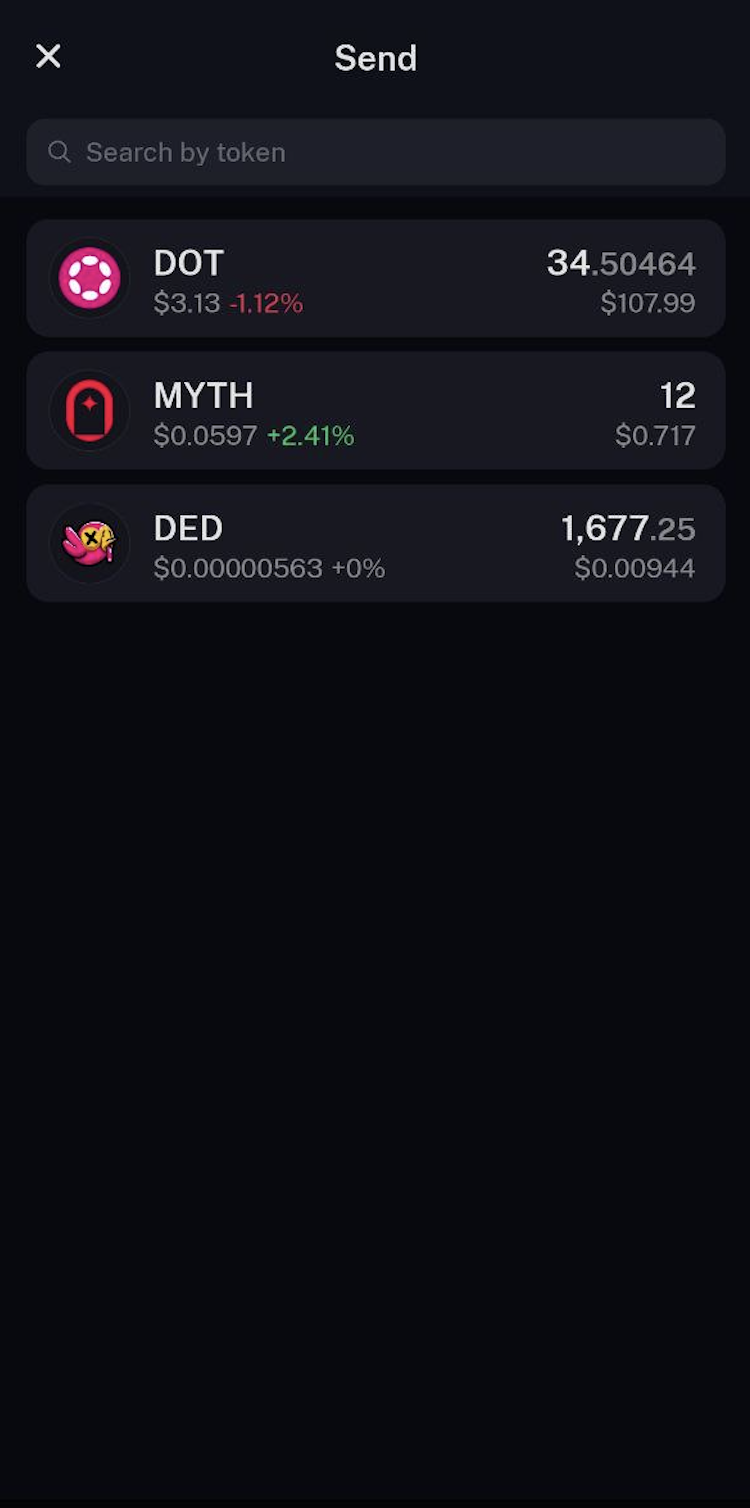
Task: Pick DED token from the list
Action: click(x=375, y=544)
